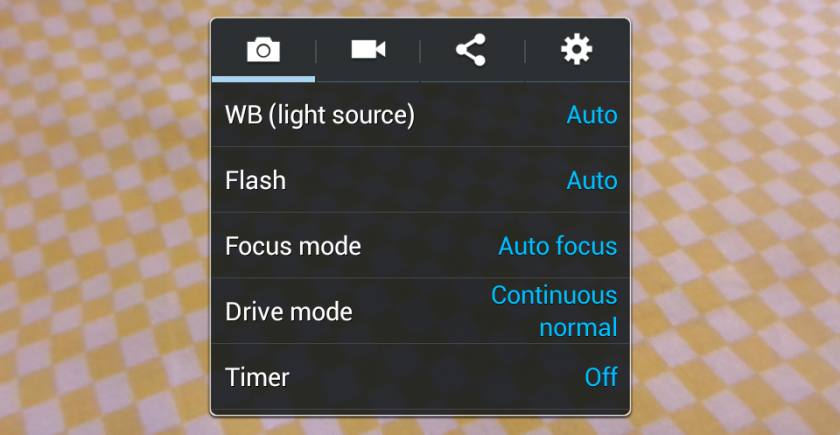
Task: Open the Timer setting
Action: click(x=420, y=377)
